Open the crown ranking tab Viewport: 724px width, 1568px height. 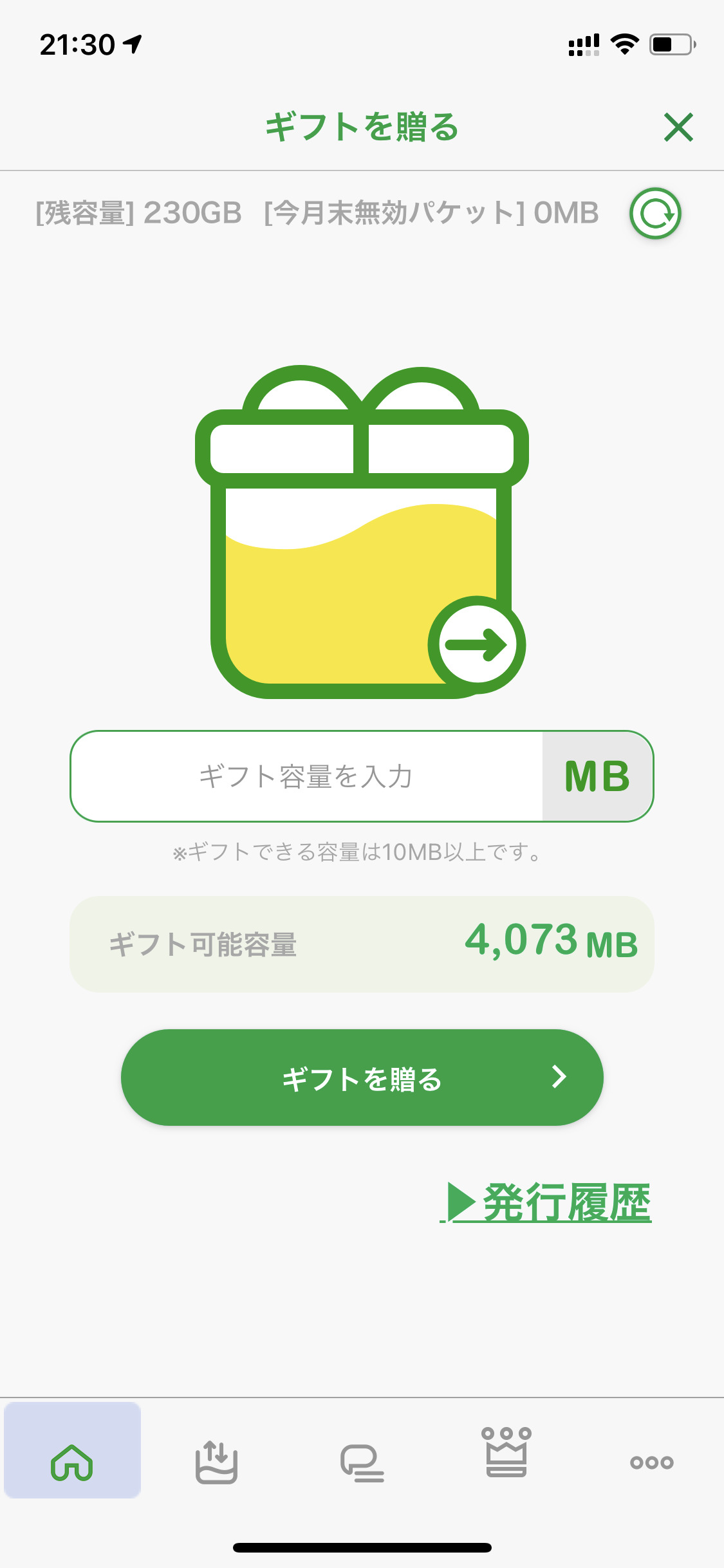[506, 1453]
